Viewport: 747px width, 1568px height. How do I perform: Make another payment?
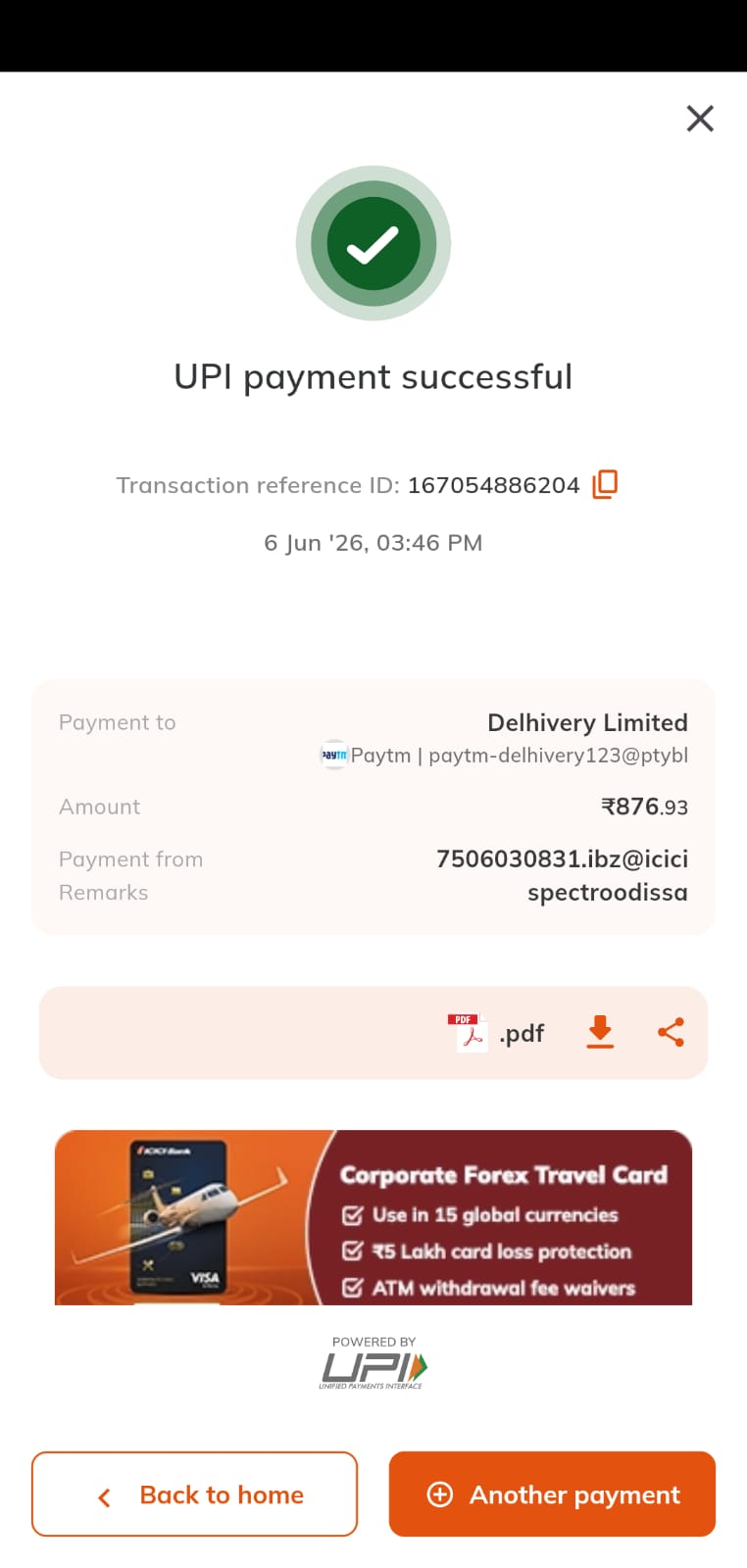552,1494
